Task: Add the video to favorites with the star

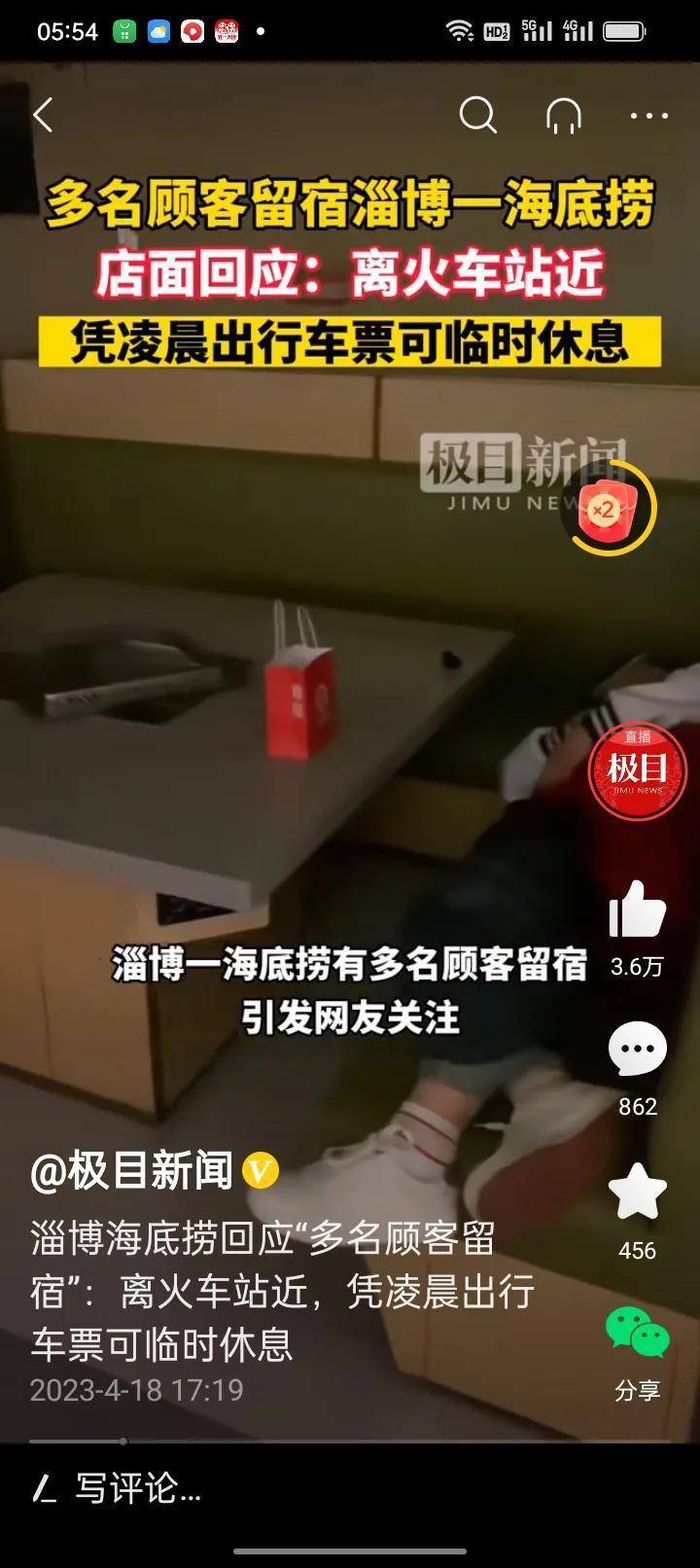Action: pyautogui.click(x=637, y=1193)
